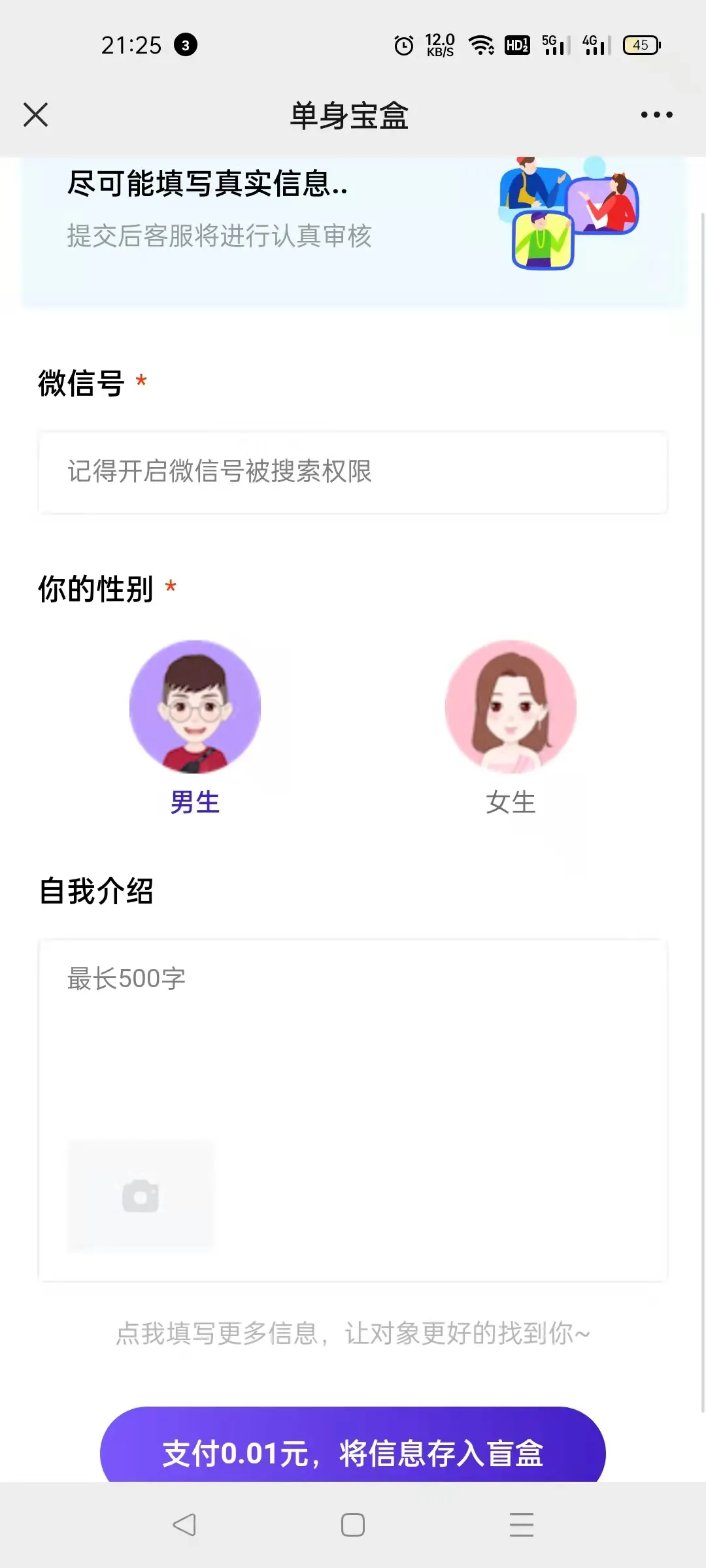Image resolution: width=706 pixels, height=1568 pixels.
Task: Tap the camera icon to upload a photo
Action: point(141,1196)
